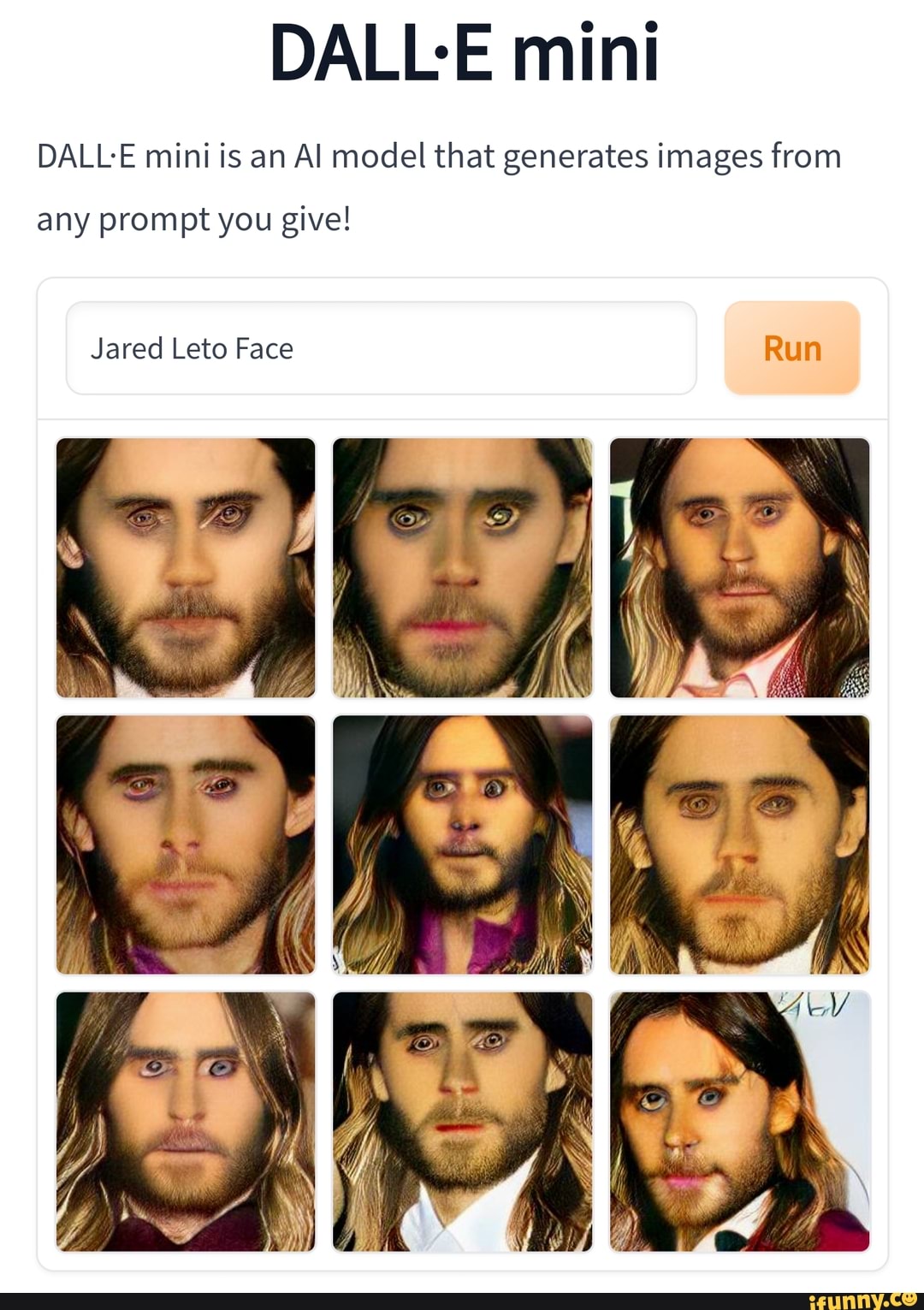Hit the Run button
The height and width of the screenshot is (1310, 924).
pos(791,348)
